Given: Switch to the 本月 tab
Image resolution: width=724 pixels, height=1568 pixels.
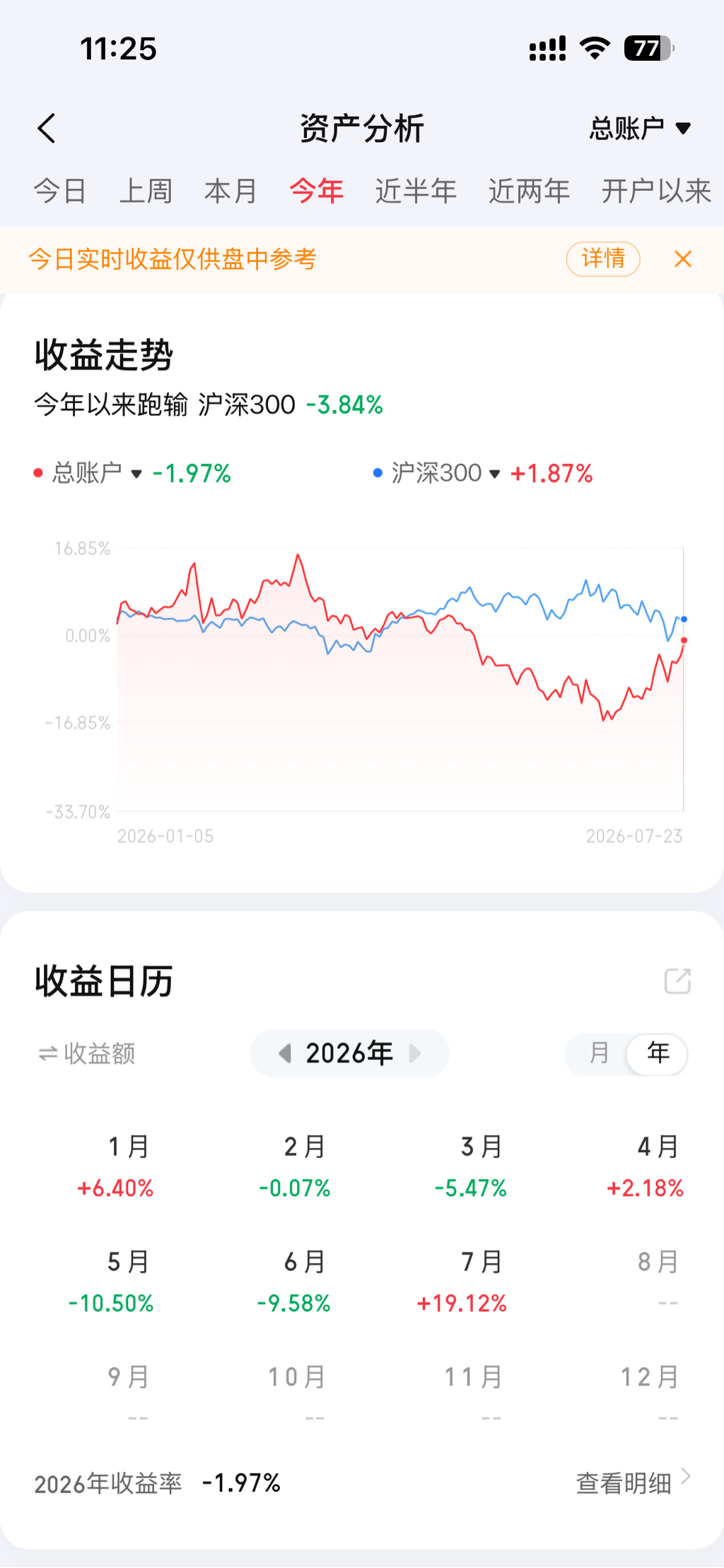Looking at the screenshot, I should pyautogui.click(x=231, y=191).
